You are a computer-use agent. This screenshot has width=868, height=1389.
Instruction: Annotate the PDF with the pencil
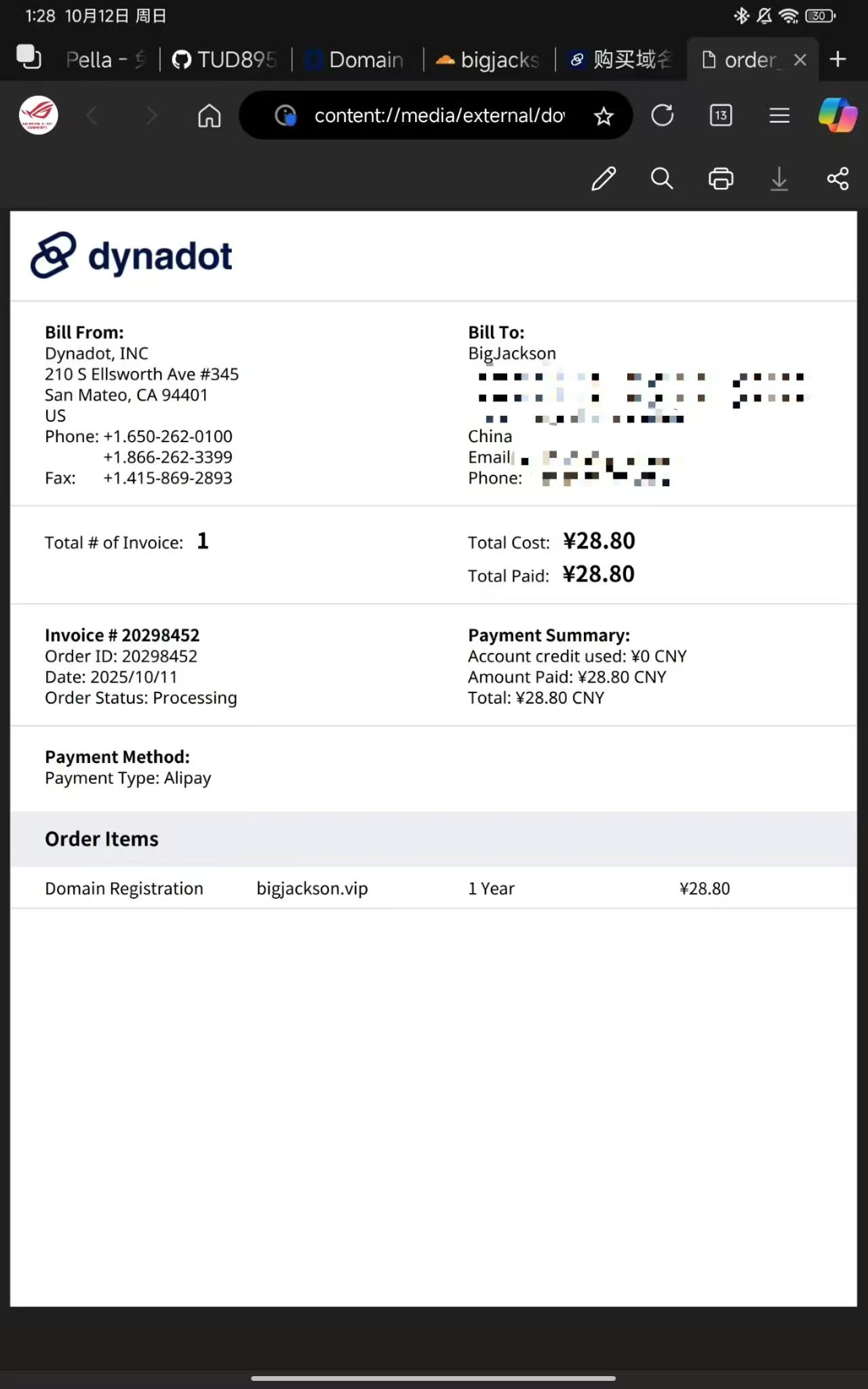coord(604,179)
